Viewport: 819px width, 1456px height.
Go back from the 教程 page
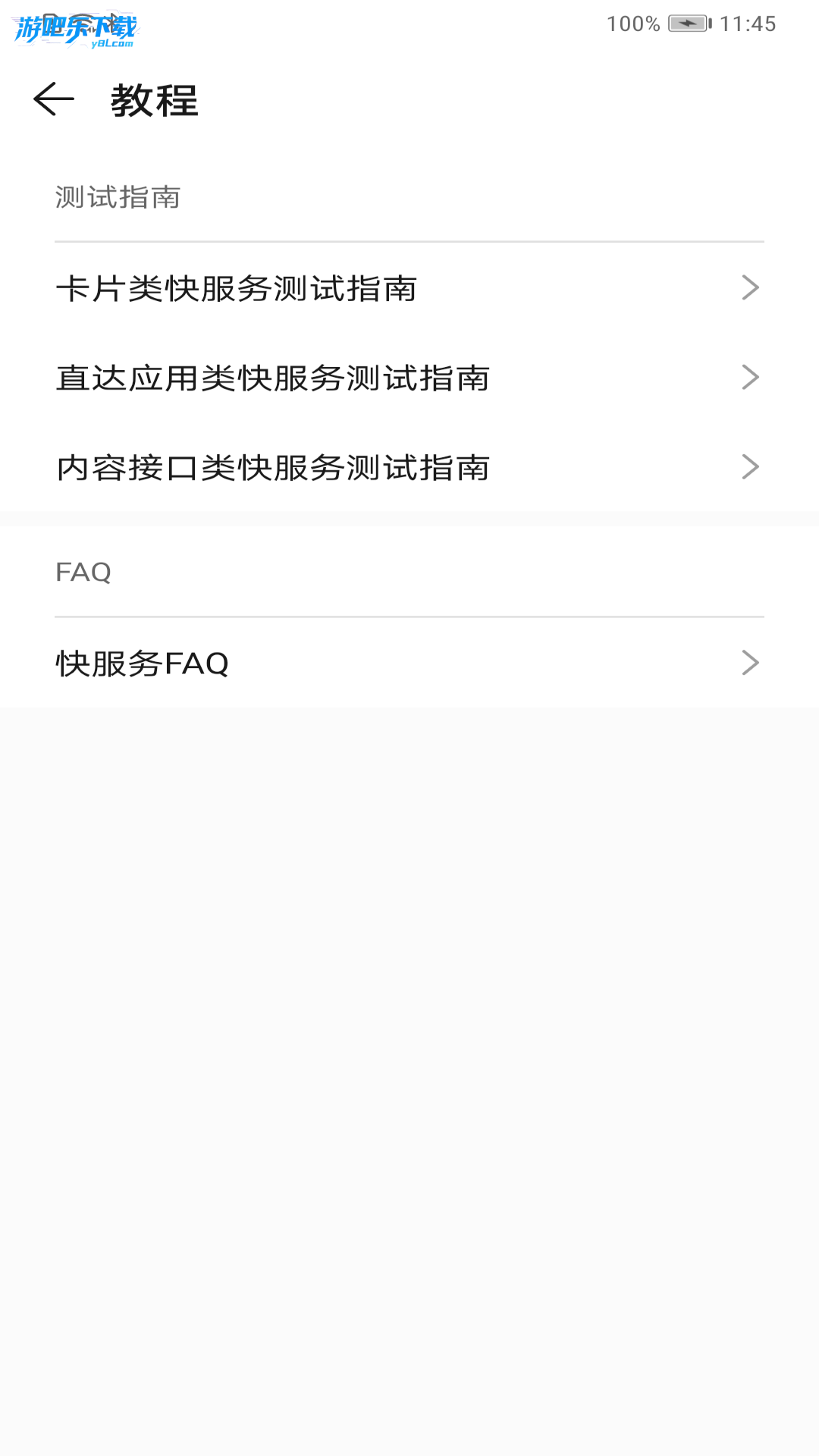54,99
